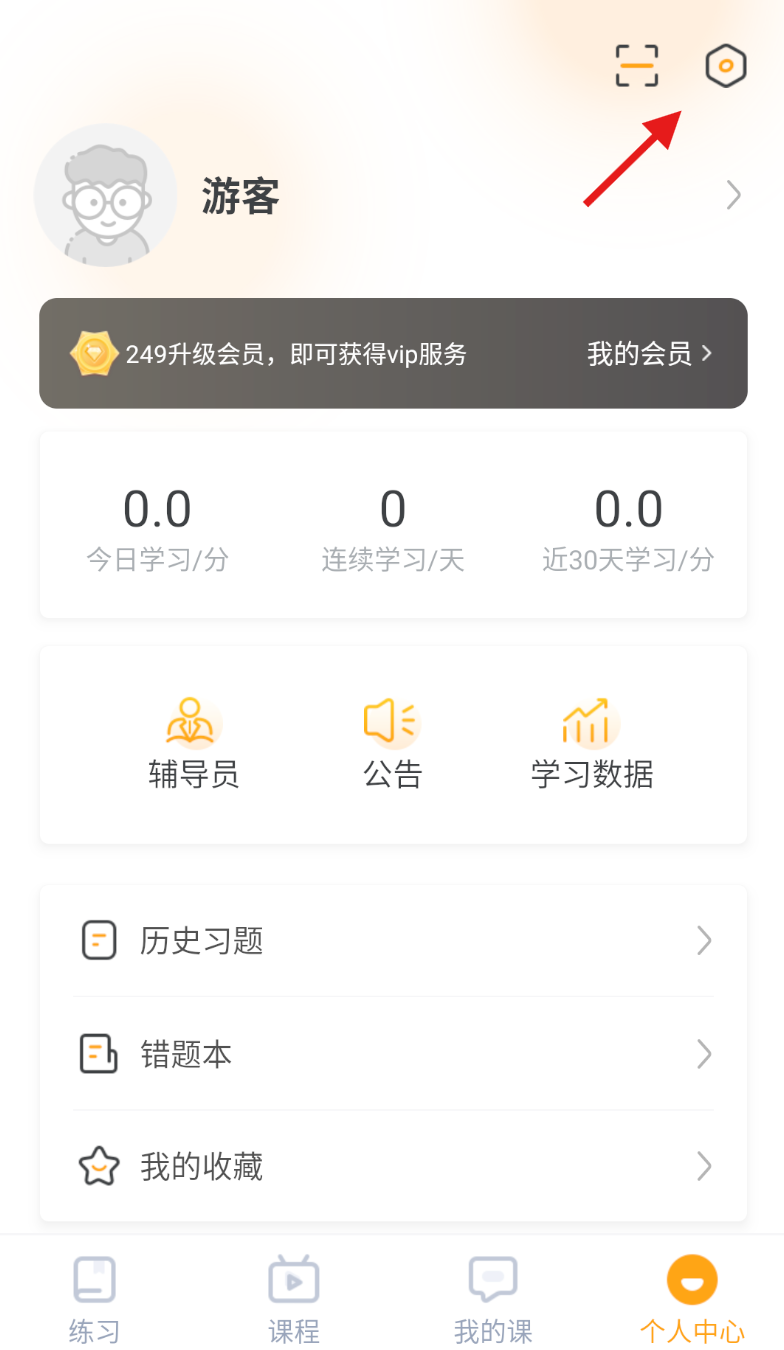The width and height of the screenshot is (784, 1350).
Task: View 公告 announcements
Action: [x=392, y=745]
